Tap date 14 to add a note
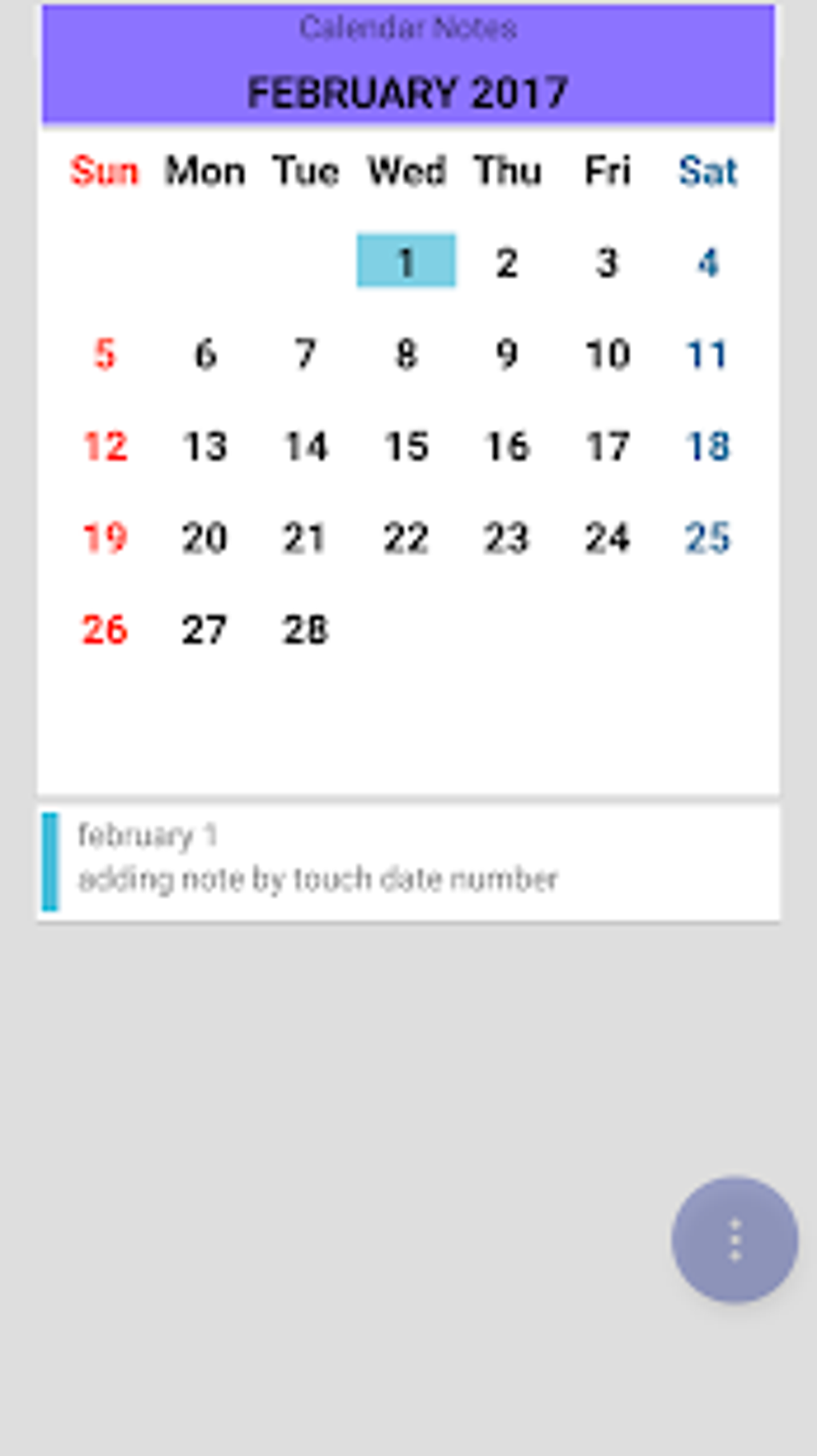This screenshot has width=817, height=1456. 305,446
